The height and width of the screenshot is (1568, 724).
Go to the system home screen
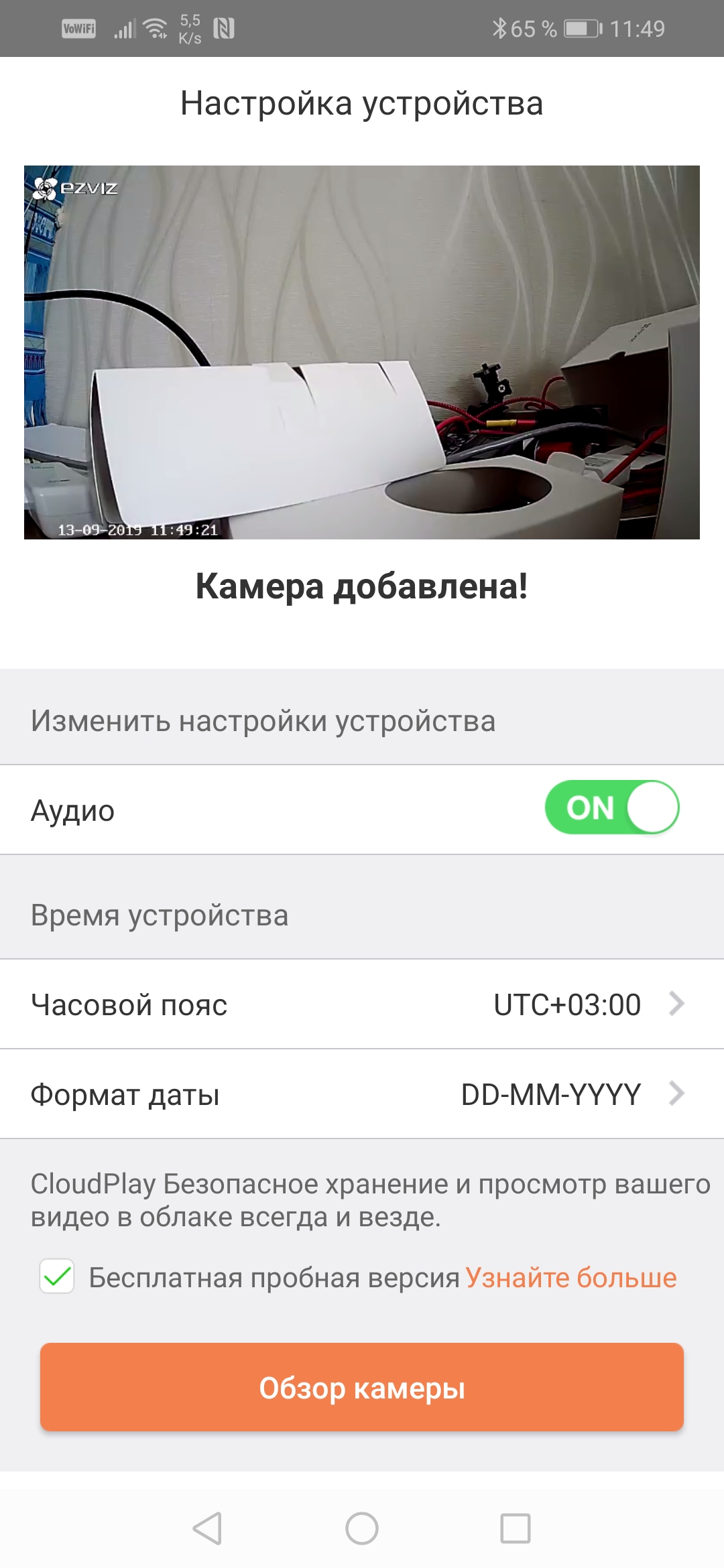point(362,1528)
